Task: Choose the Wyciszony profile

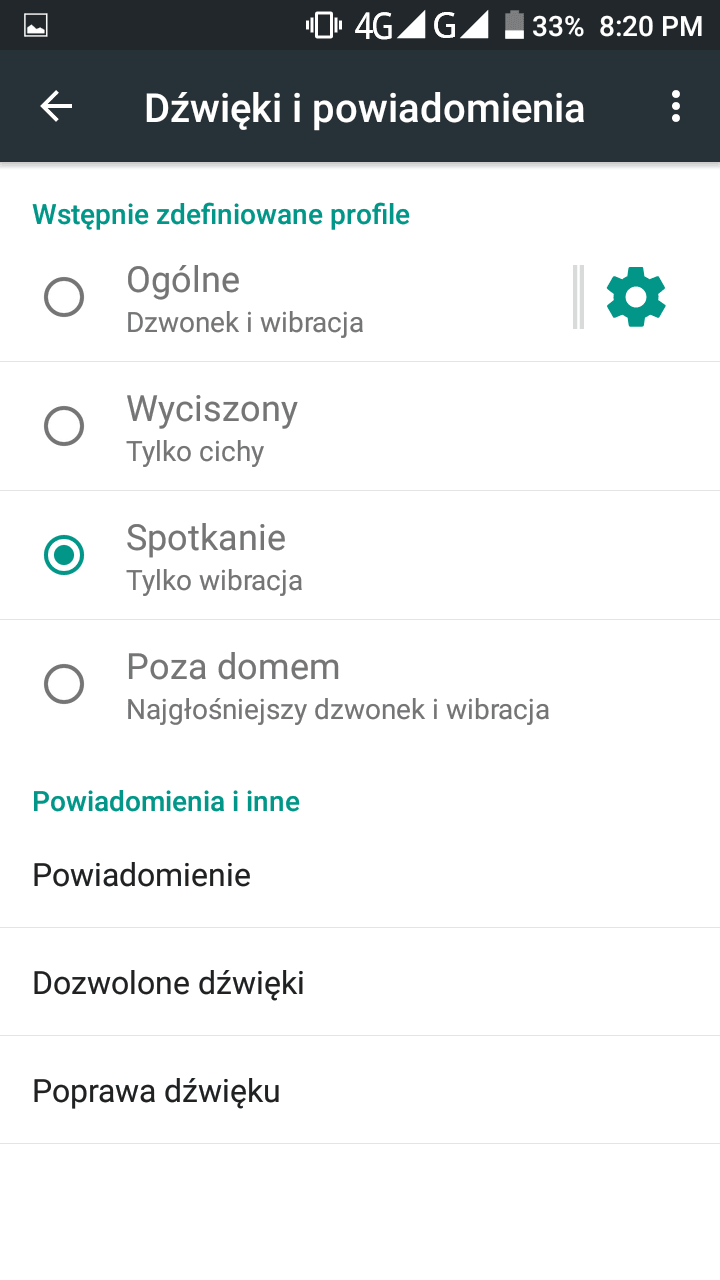Action: coord(360,427)
